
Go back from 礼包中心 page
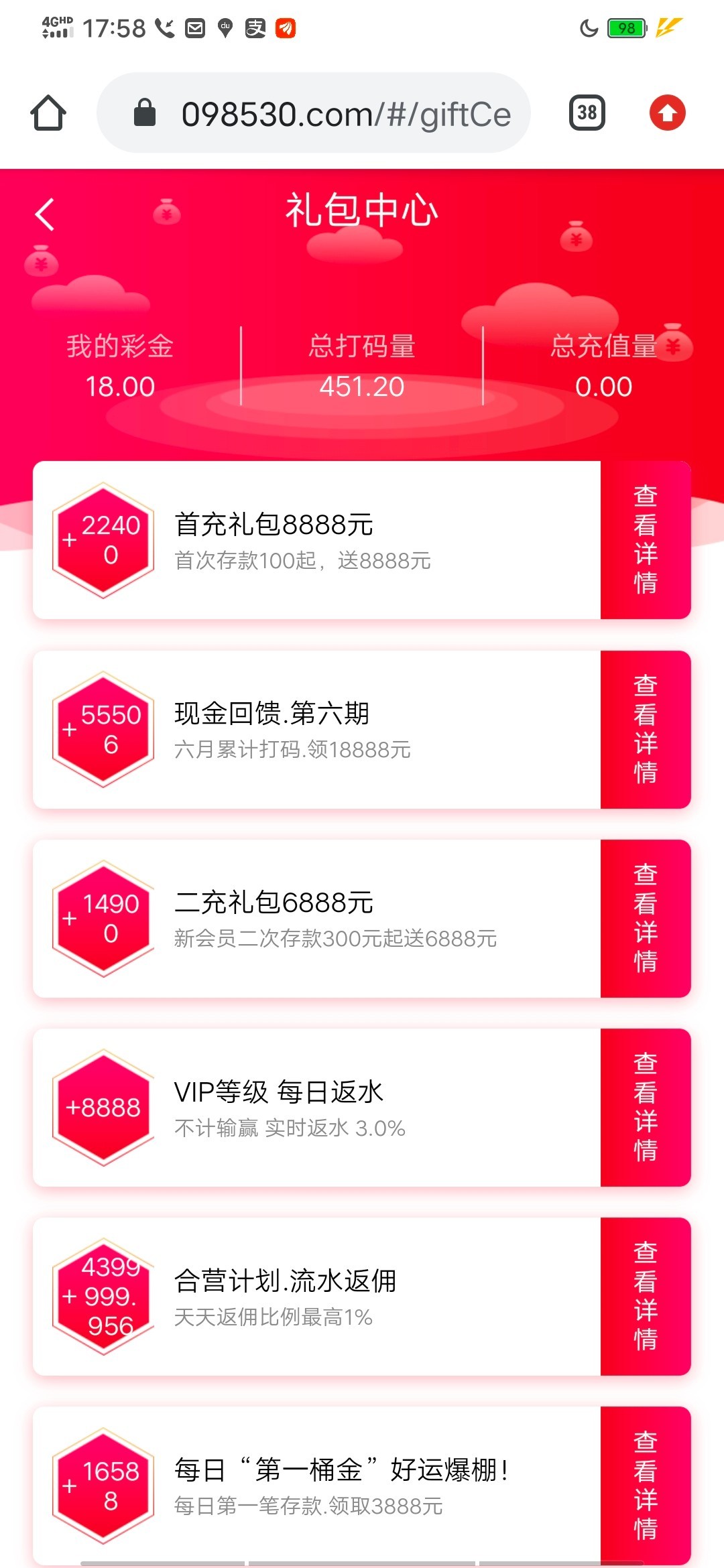(45, 215)
